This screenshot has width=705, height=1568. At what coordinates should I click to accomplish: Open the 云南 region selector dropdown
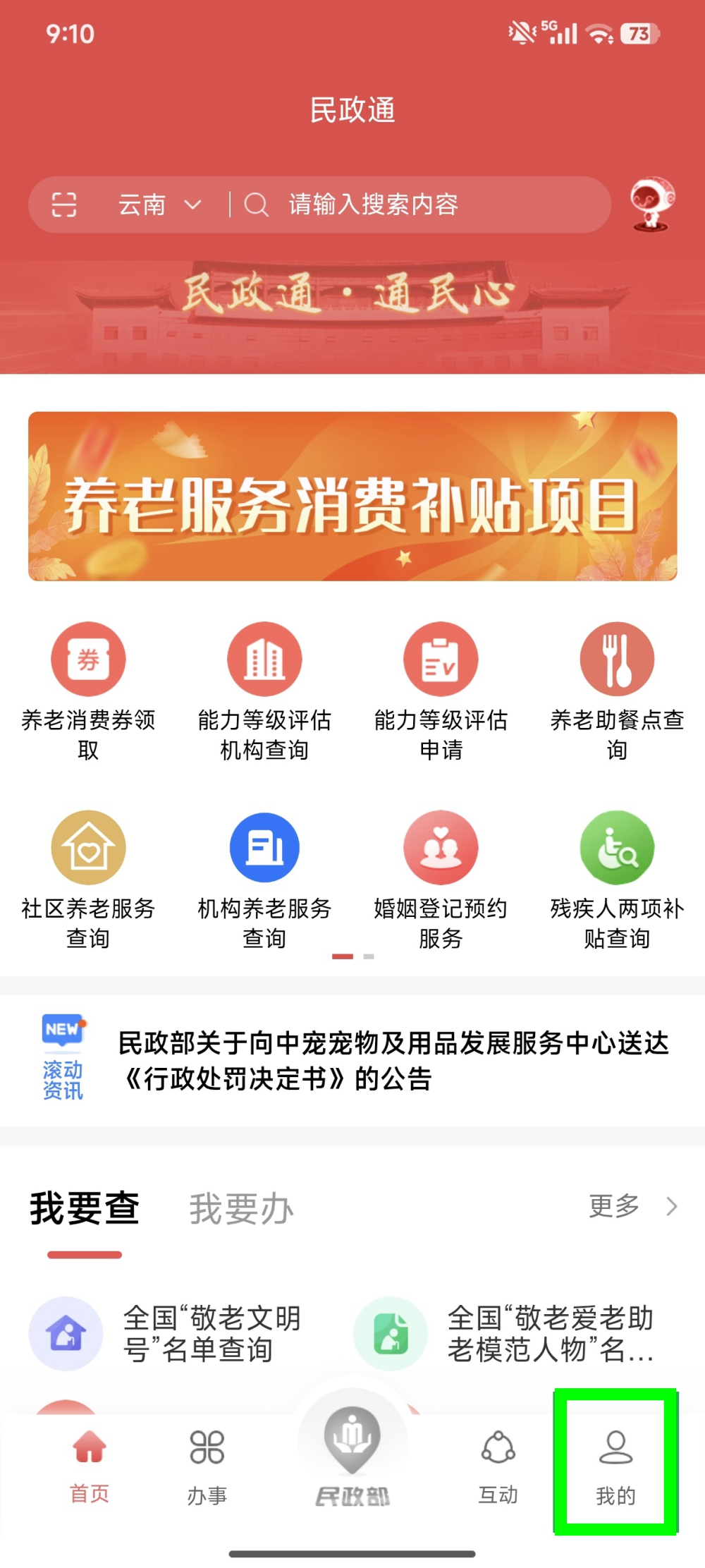(x=156, y=205)
